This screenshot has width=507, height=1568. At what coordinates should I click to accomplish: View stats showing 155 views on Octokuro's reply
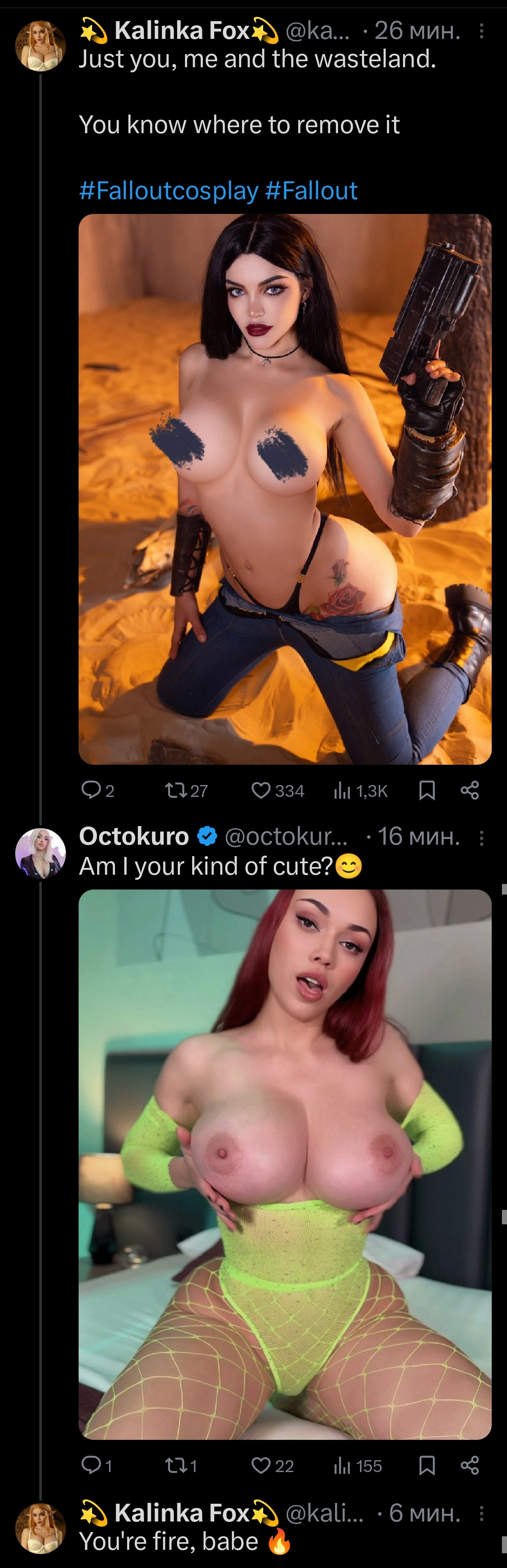(358, 1465)
